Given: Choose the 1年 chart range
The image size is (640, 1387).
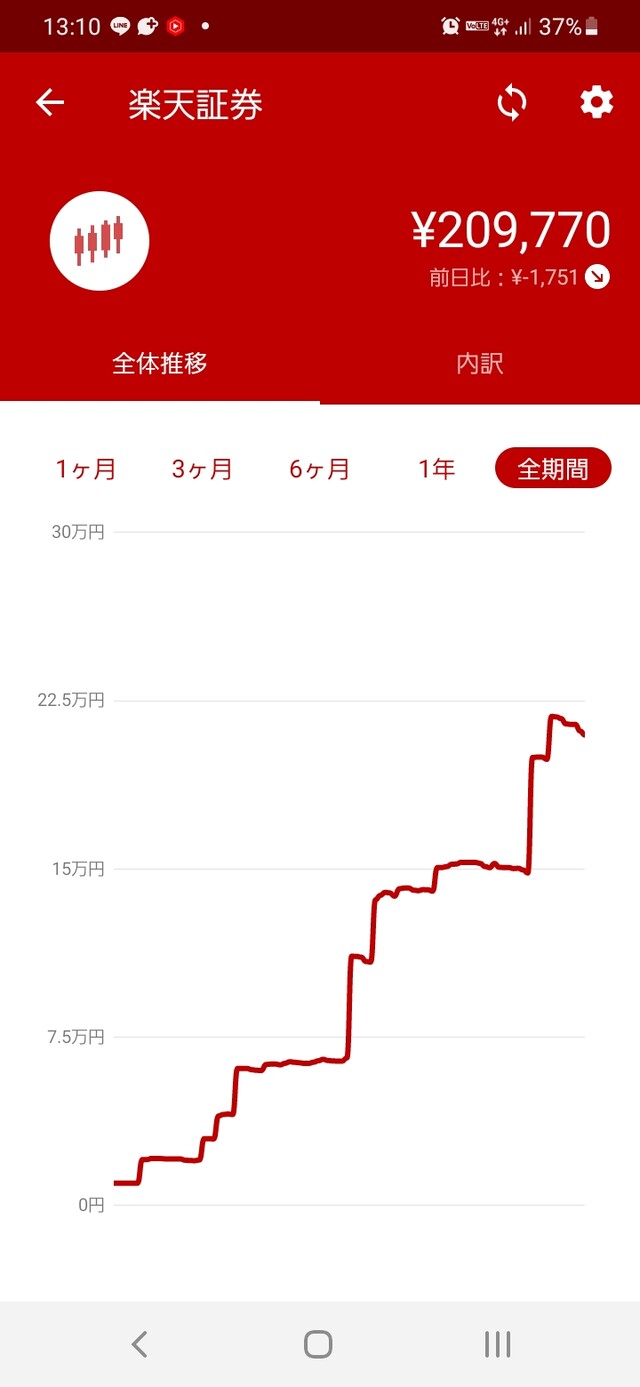Looking at the screenshot, I should 437,468.
